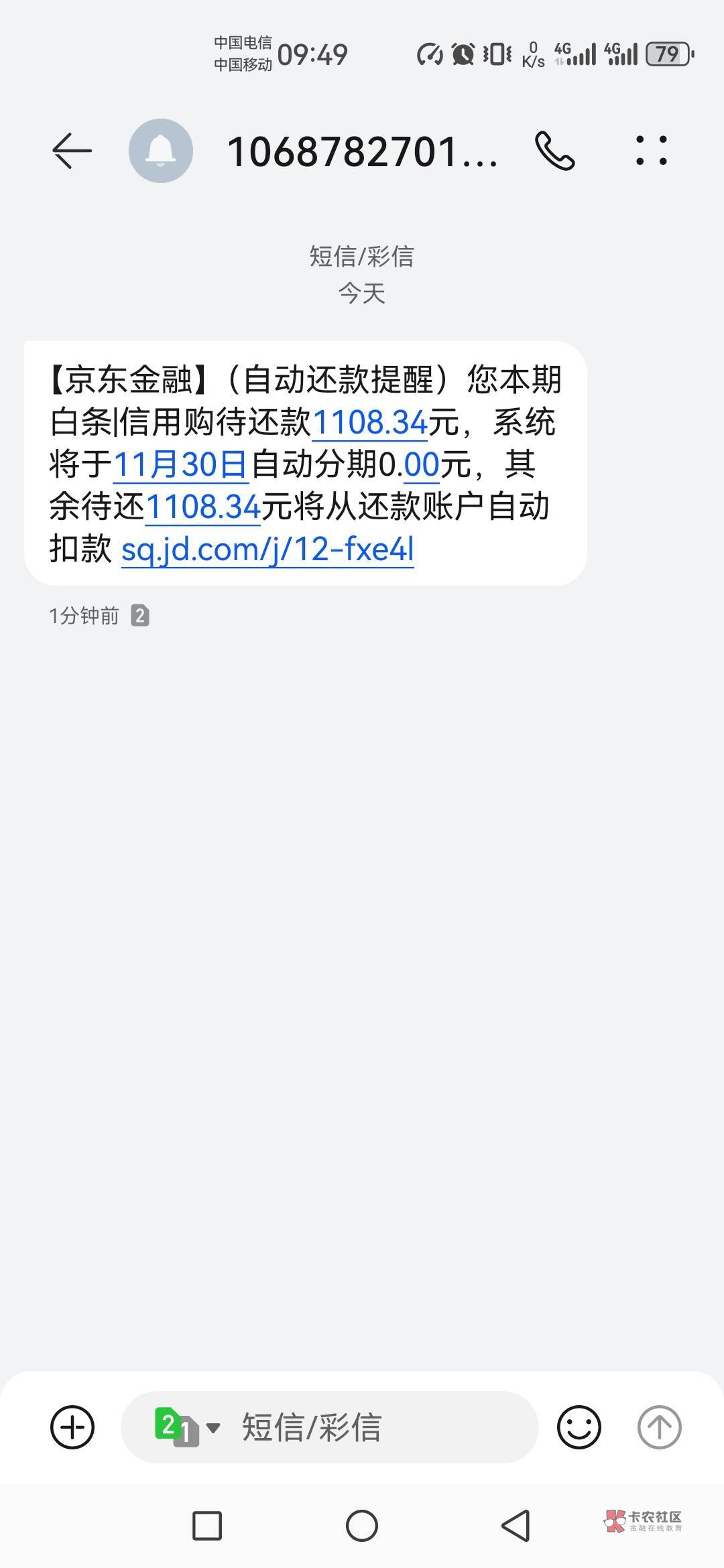724x1568 pixels.
Task: Open the emoji picker
Action: (579, 1427)
